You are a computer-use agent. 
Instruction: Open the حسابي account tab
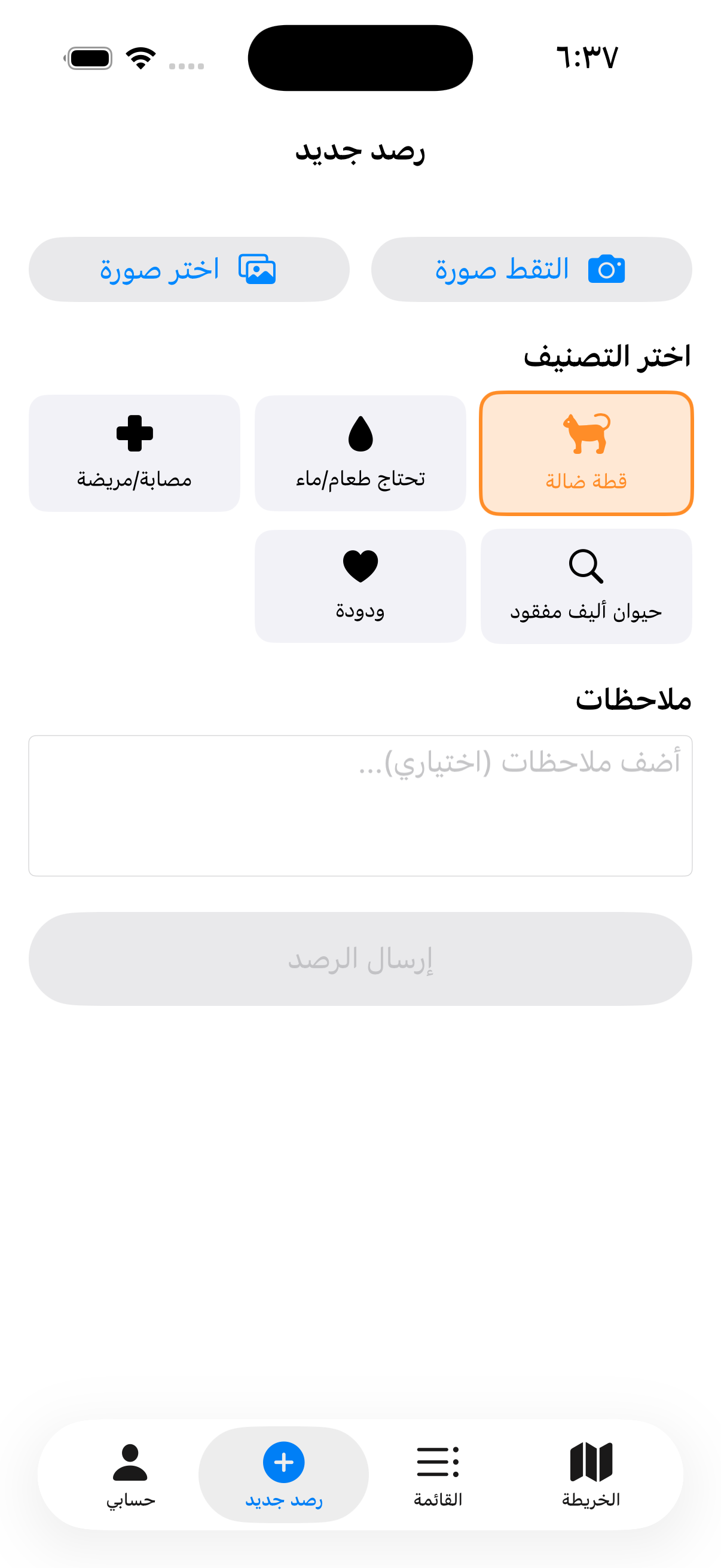point(130,1474)
